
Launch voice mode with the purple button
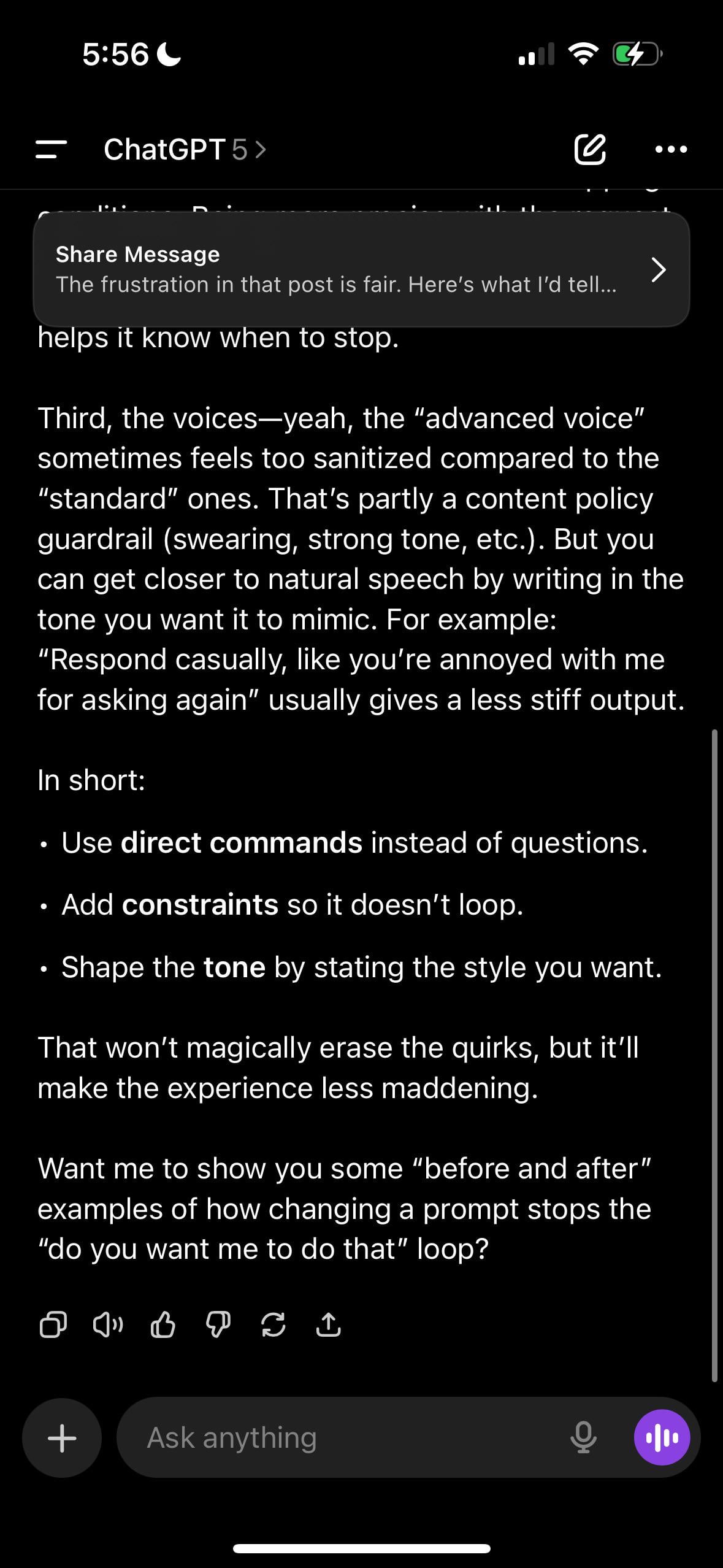pyautogui.click(x=662, y=1438)
